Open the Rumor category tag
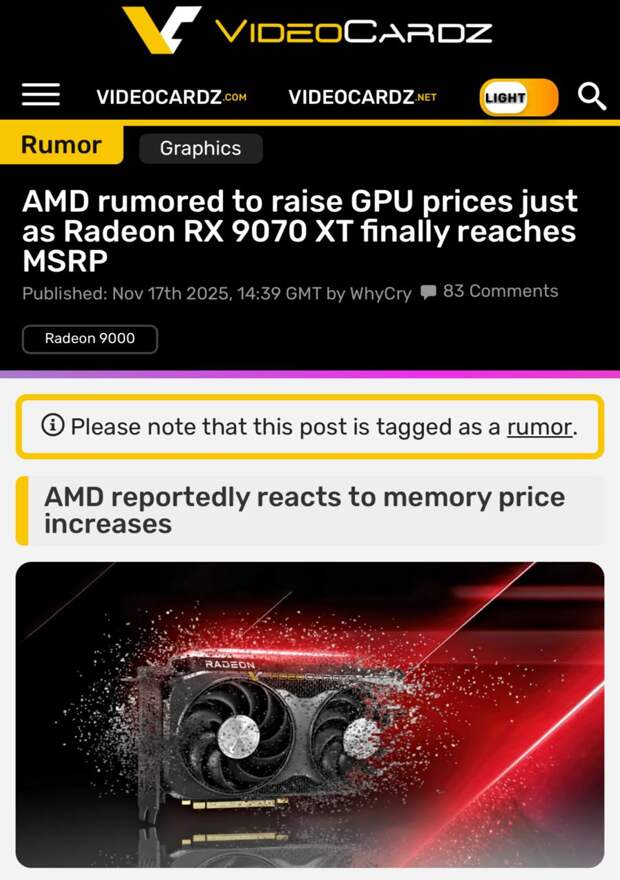 [x=61, y=145]
